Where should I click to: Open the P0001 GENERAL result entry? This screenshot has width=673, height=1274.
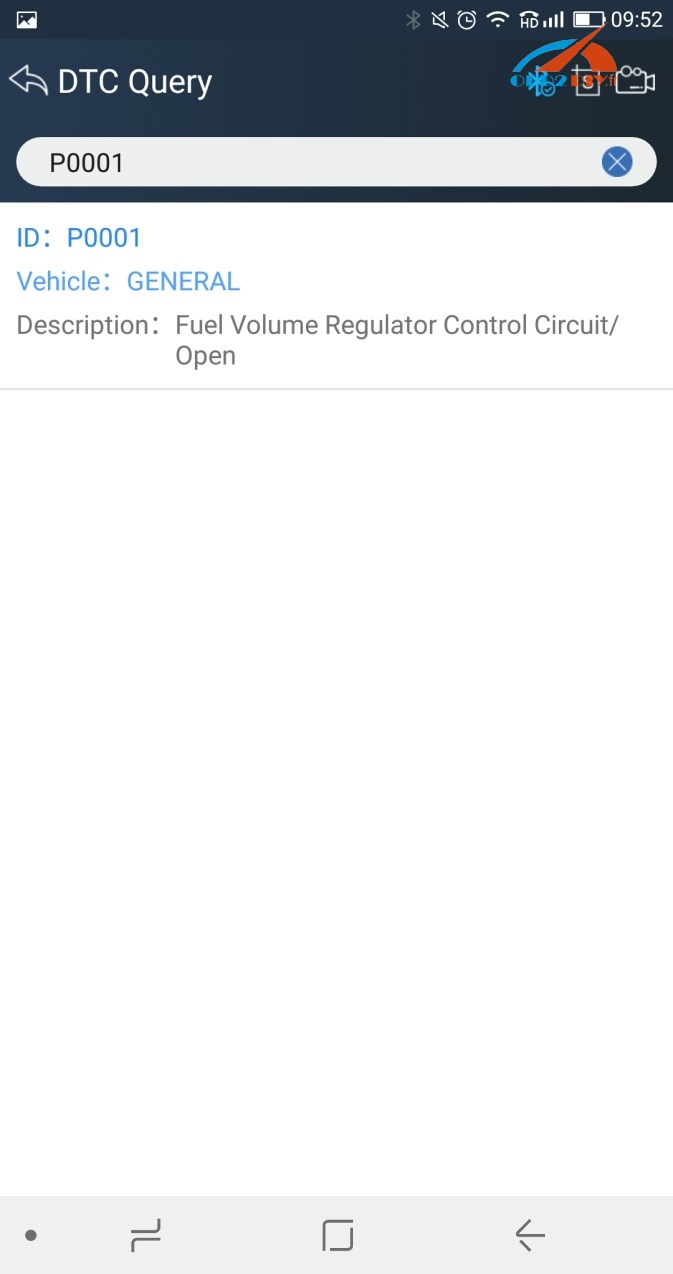pyautogui.click(x=336, y=296)
